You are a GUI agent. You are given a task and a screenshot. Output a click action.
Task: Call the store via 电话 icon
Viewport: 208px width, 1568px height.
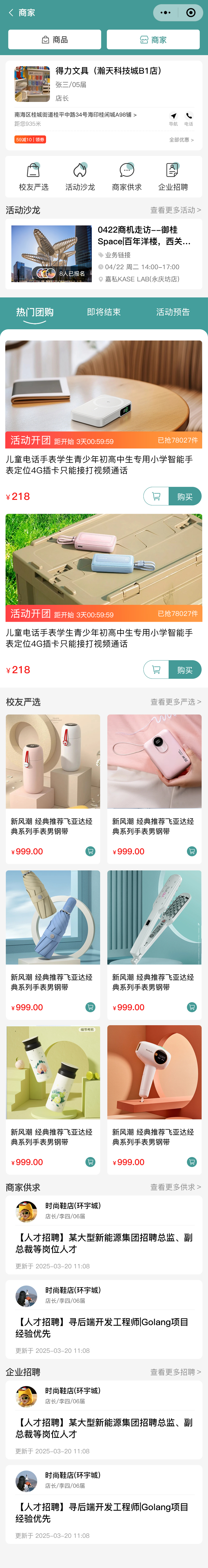[189, 118]
